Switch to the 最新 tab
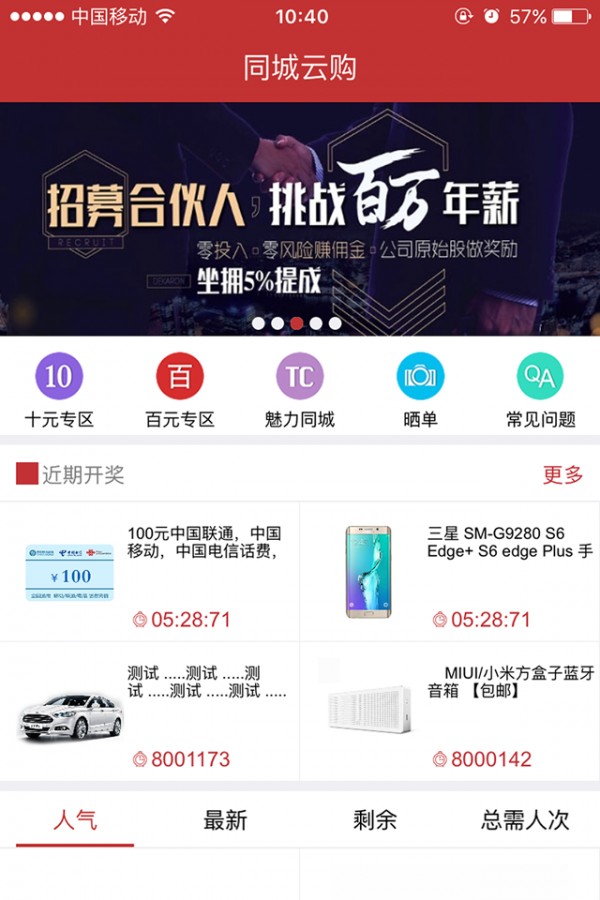This screenshot has width=600, height=900. coord(225,821)
